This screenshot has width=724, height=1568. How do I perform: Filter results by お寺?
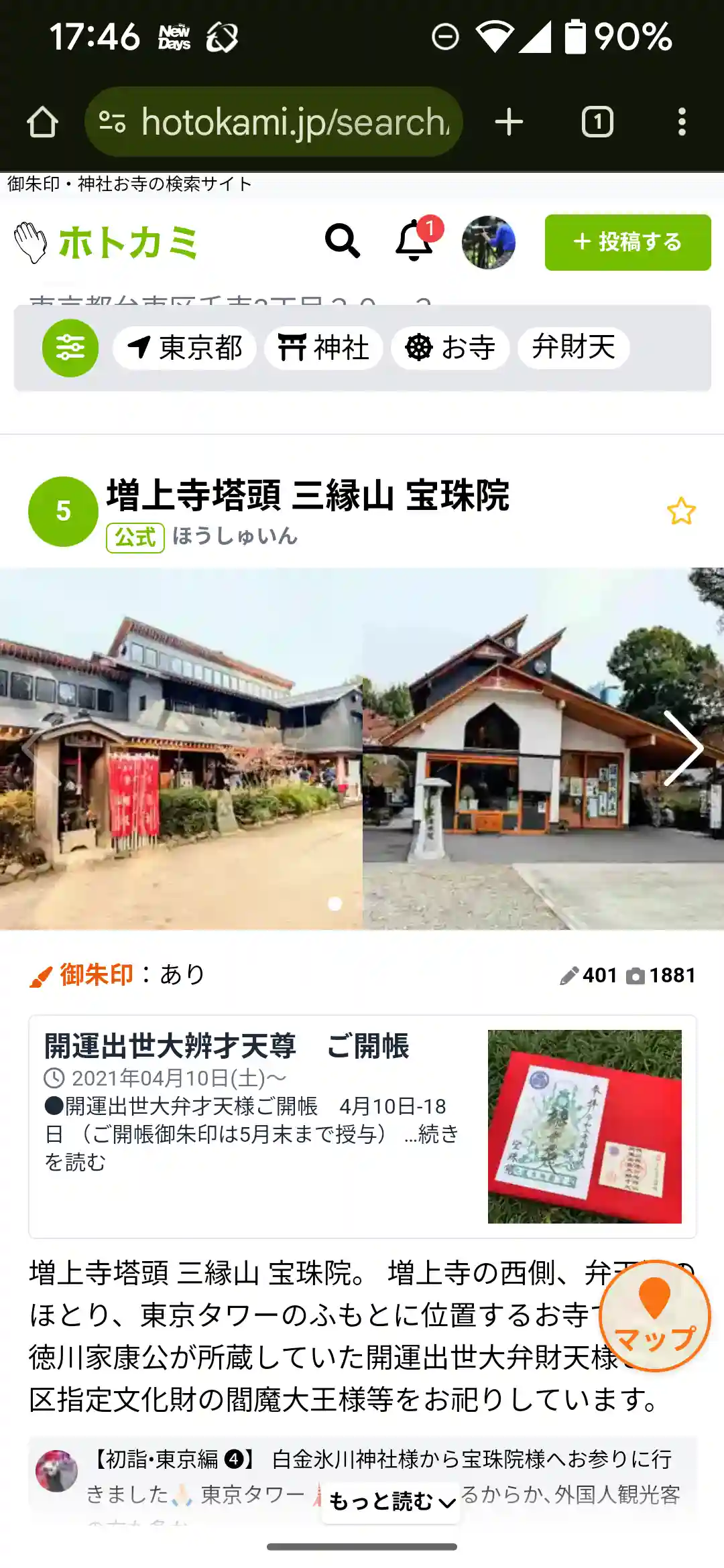450,348
